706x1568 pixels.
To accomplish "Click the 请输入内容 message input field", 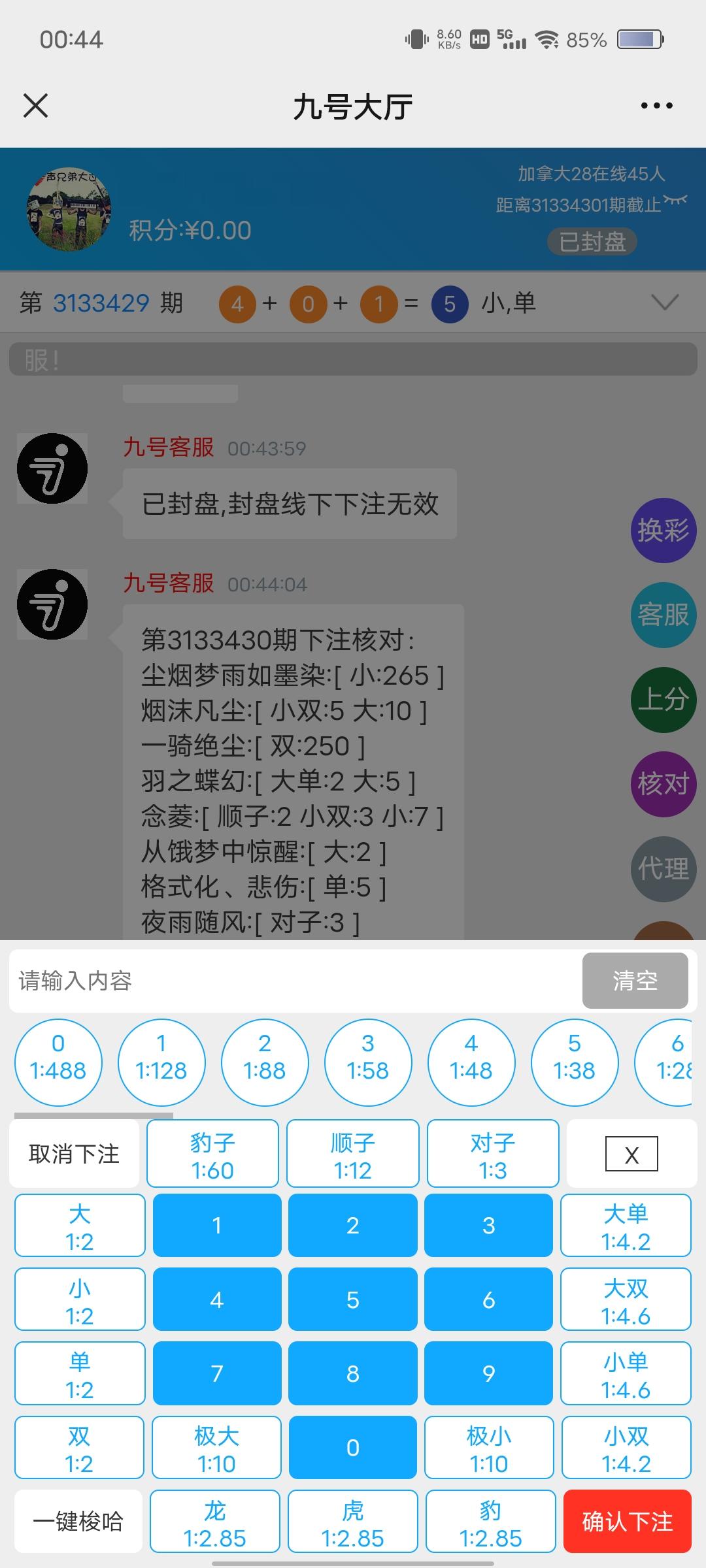I will tap(288, 980).
